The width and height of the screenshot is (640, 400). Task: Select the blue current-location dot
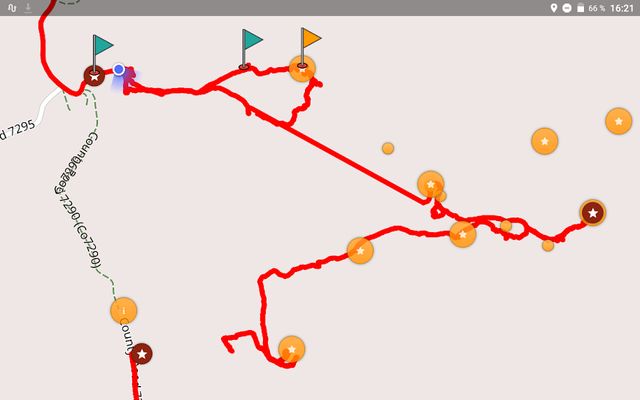click(x=119, y=70)
